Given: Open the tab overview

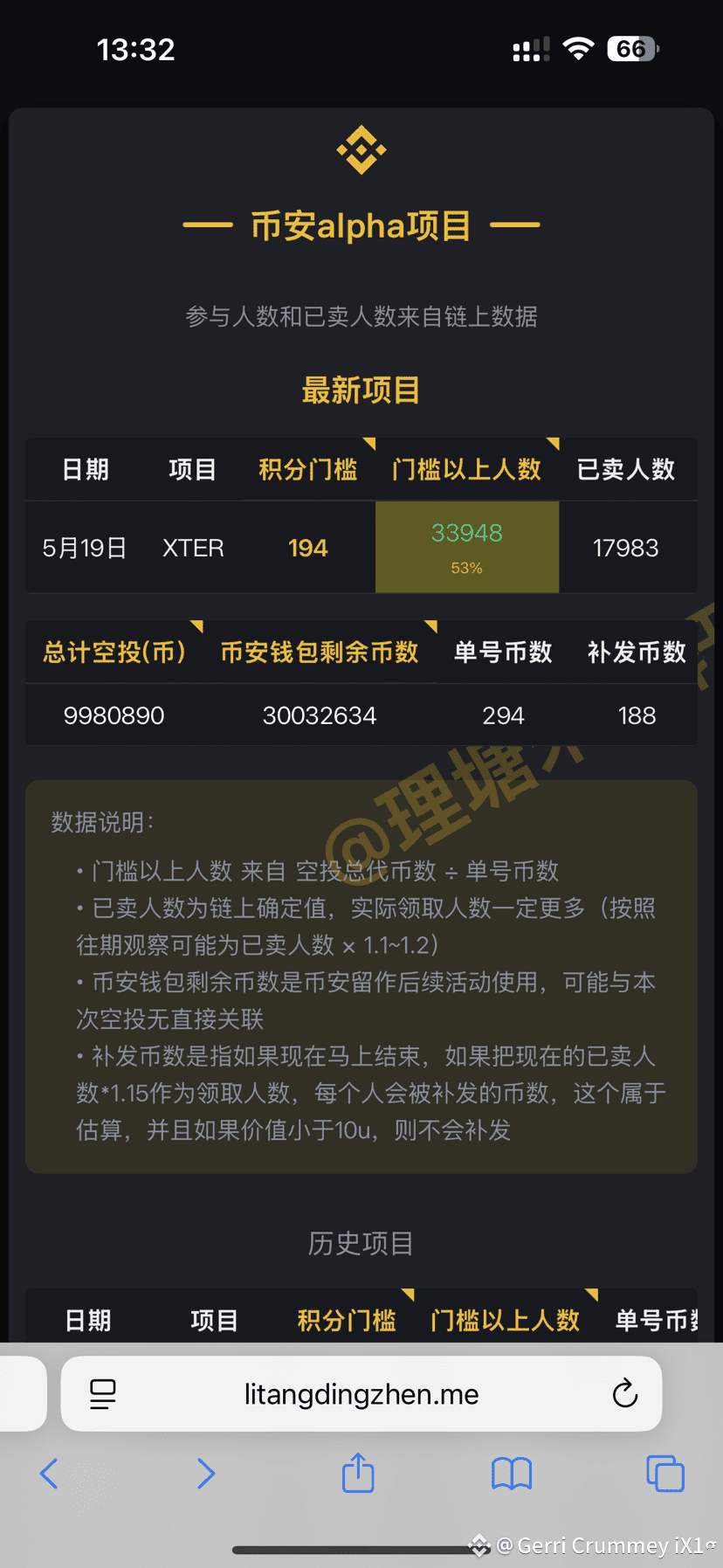Looking at the screenshot, I should point(664,1474).
